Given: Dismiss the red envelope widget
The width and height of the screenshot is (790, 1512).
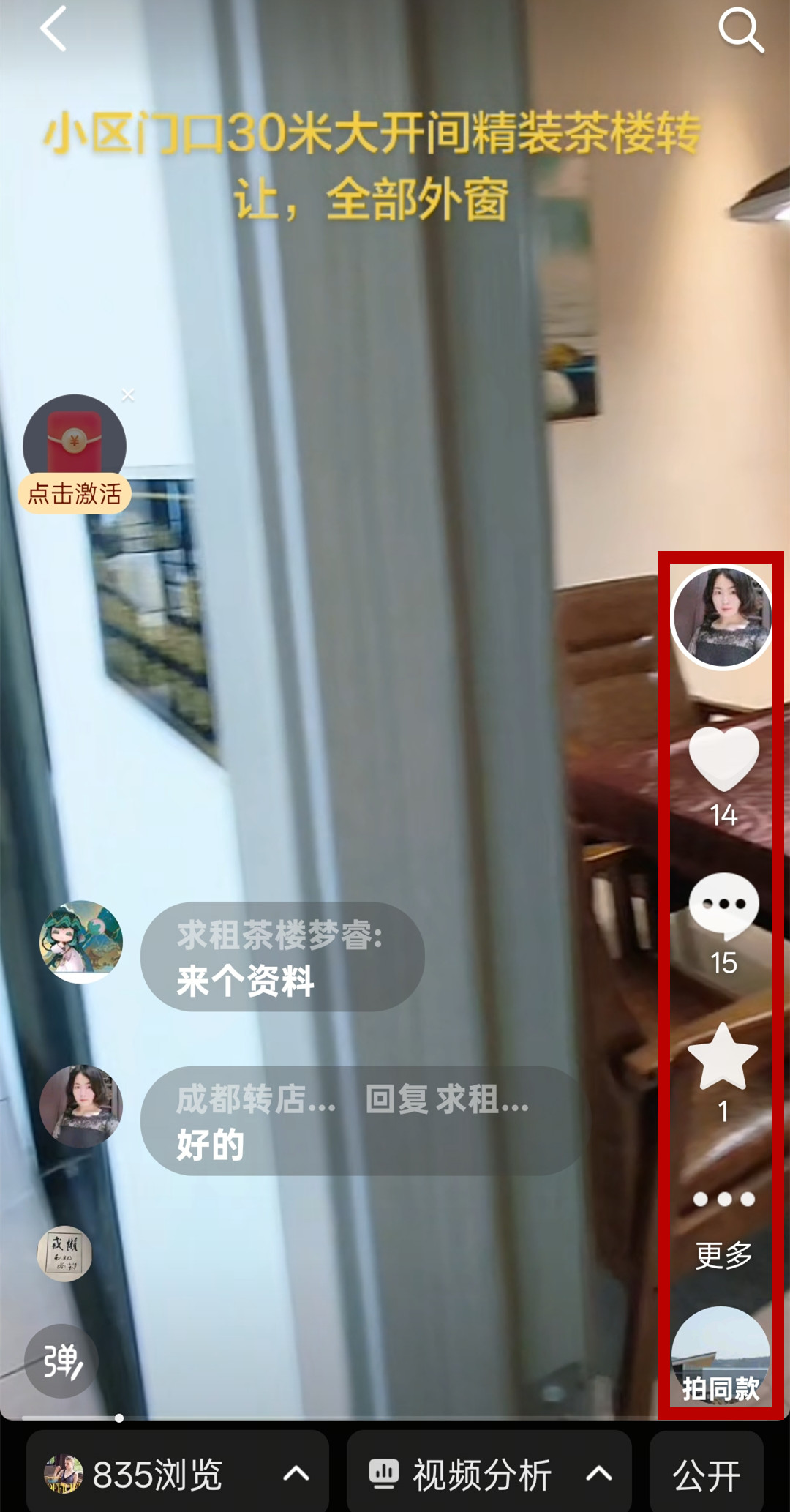Looking at the screenshot, I should click(128, 395).
